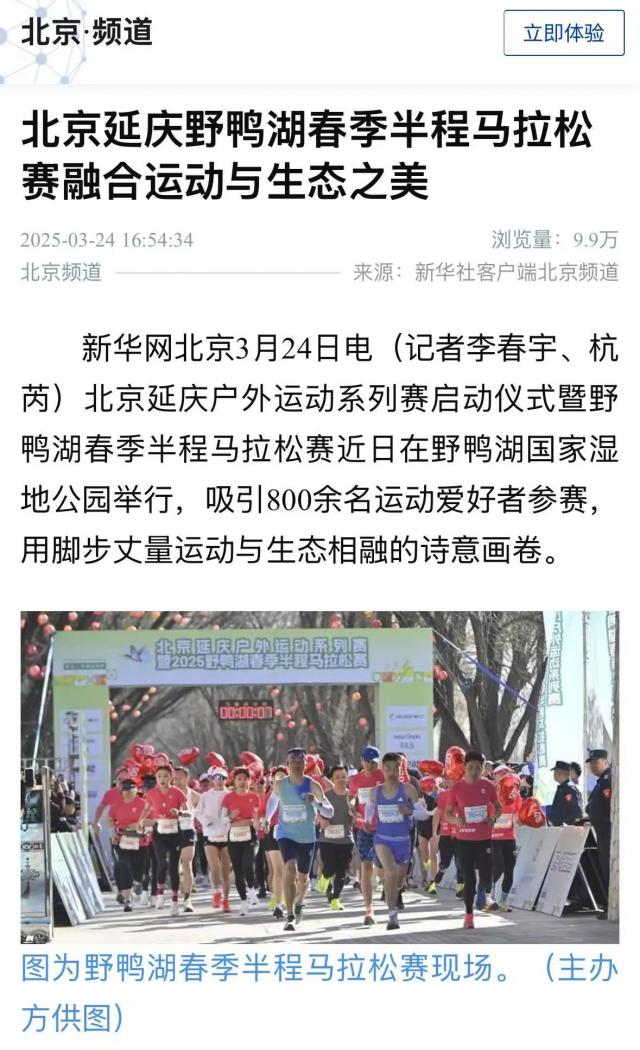Tap the 立即体验 button
Screen dimensions: 640x1050
564,33
